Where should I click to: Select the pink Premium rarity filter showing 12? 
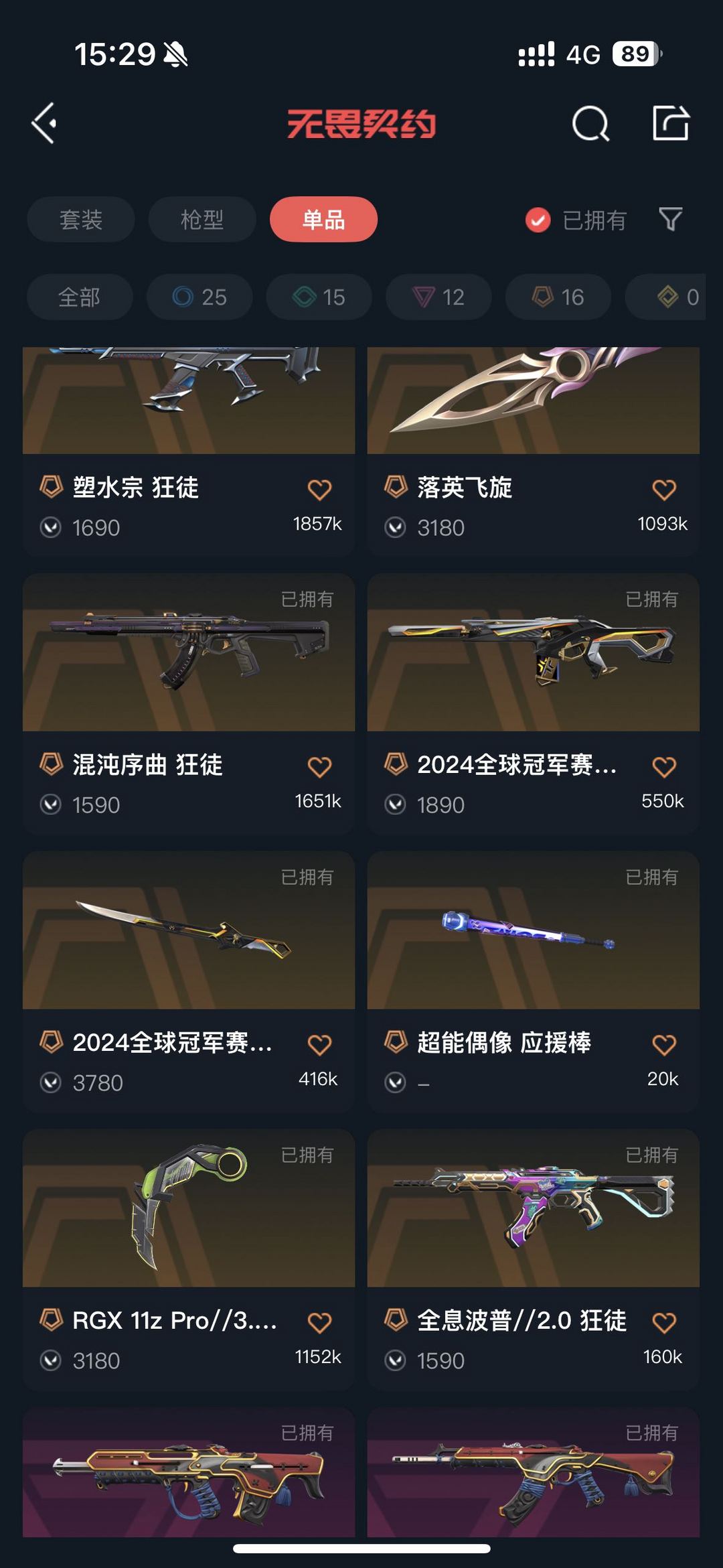pyautogui.click(x=437, y=297)
